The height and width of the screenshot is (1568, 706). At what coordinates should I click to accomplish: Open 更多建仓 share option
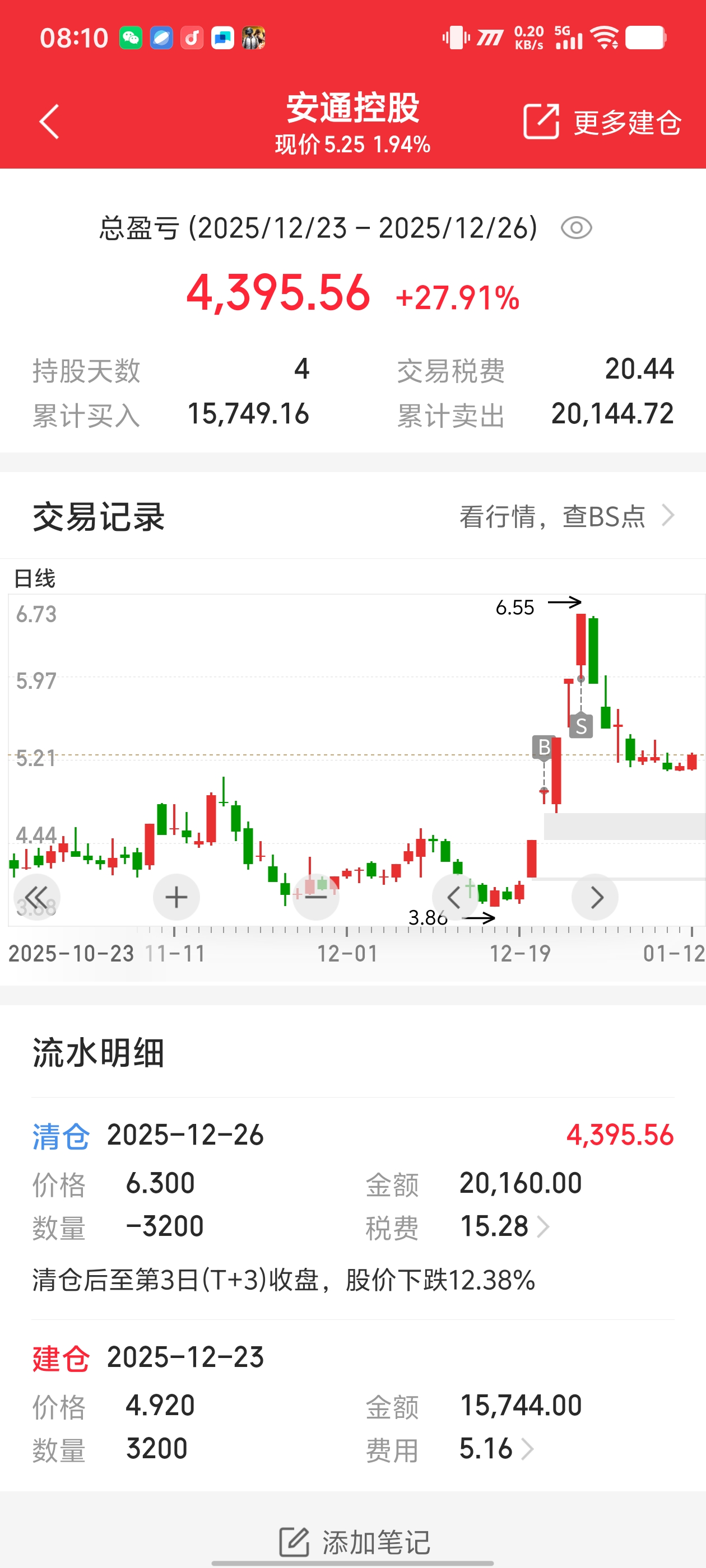point(602,122)
